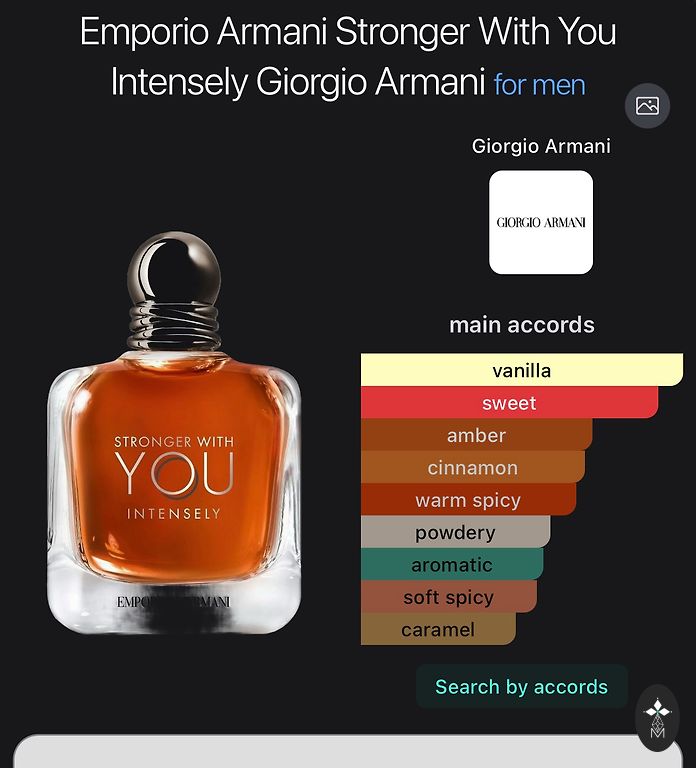Open the Giorgio Armani brand logo

540,222
